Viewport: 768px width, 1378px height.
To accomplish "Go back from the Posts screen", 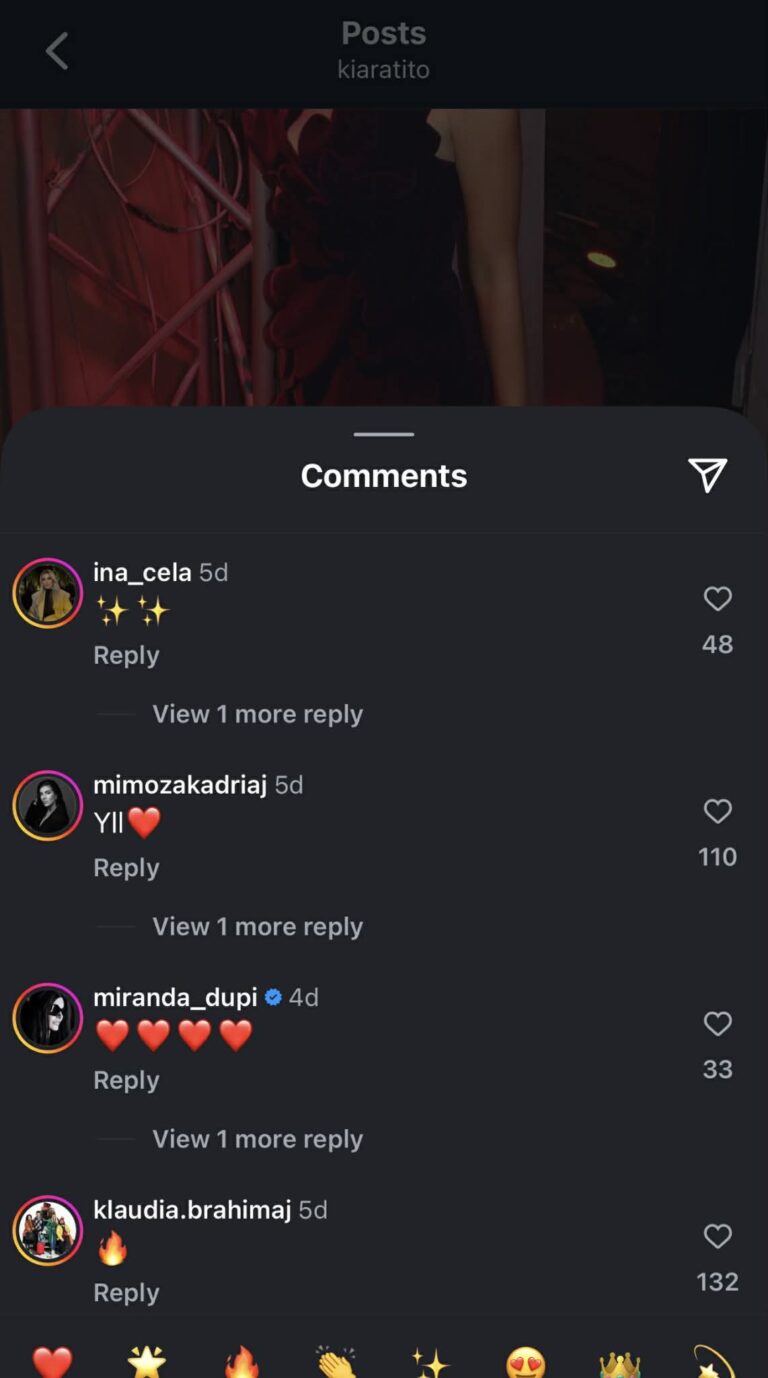I will 57,51.
